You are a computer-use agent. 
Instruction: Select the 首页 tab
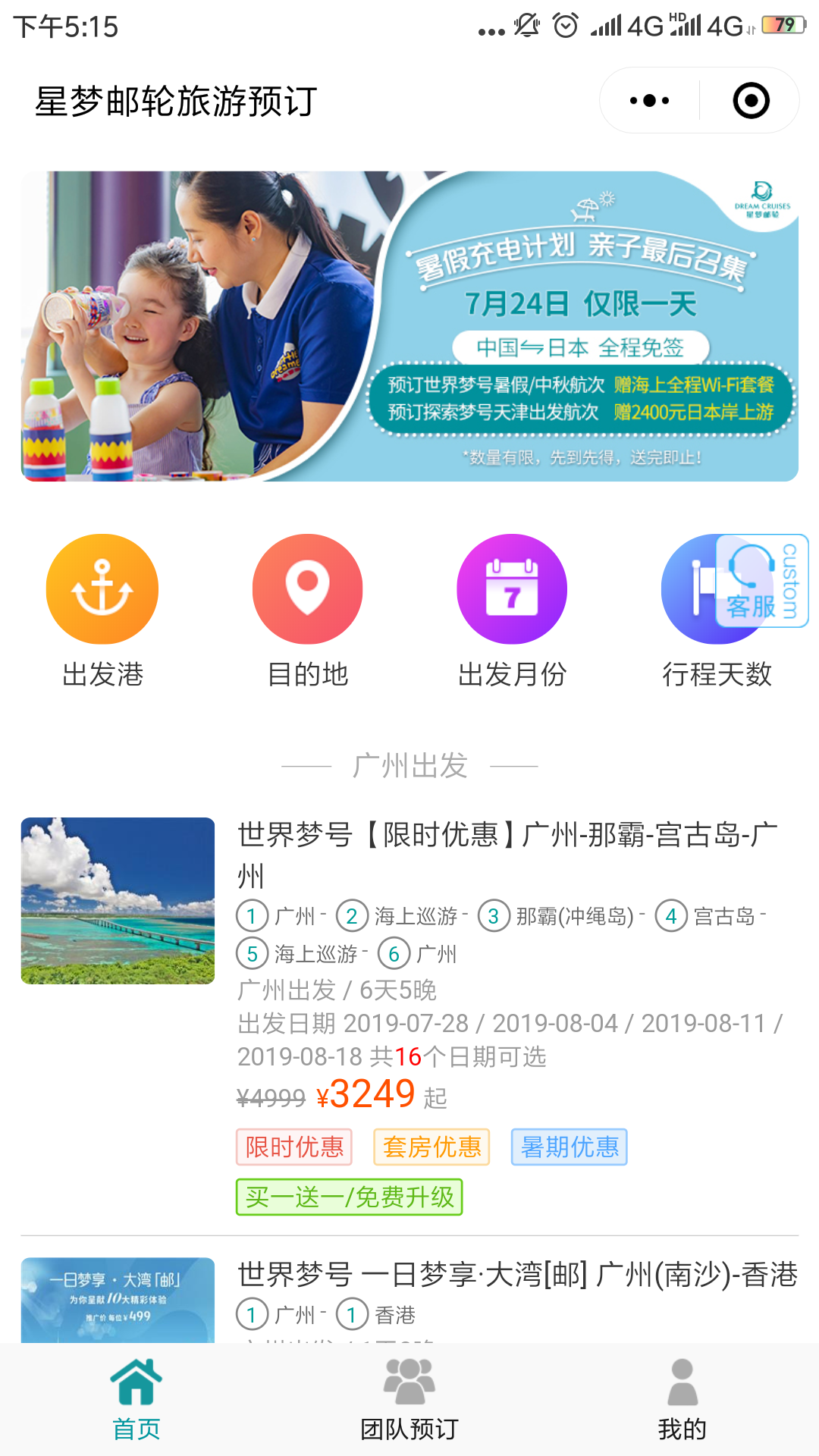tap(136, 1399)
